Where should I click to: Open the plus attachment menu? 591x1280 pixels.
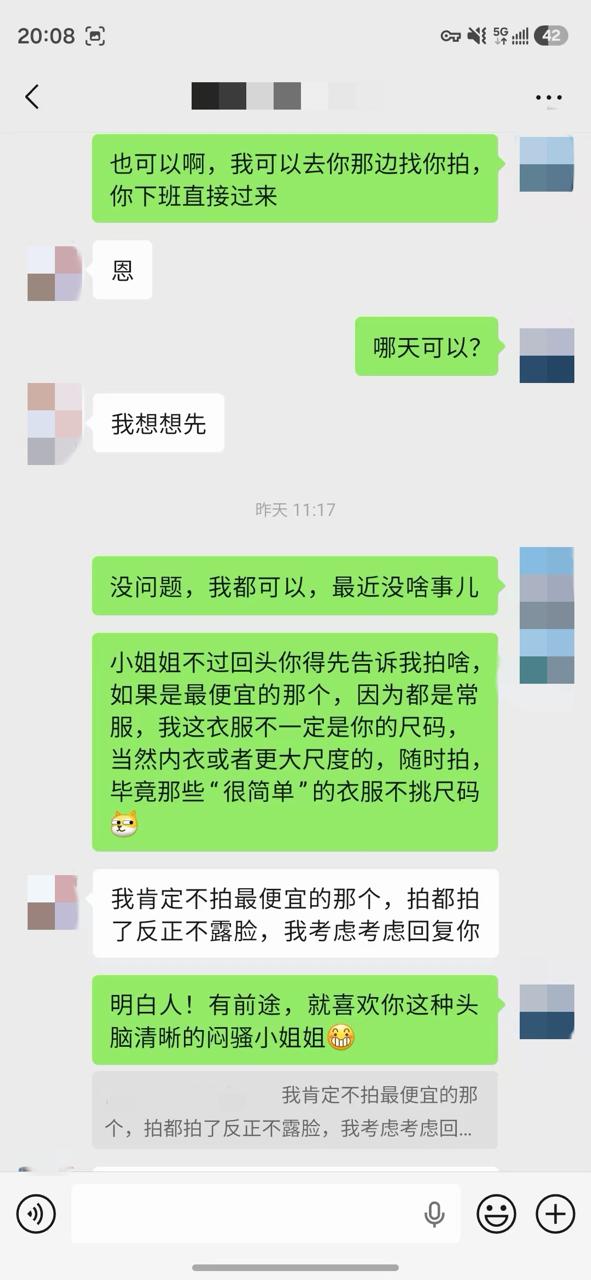pos(555,1214)
